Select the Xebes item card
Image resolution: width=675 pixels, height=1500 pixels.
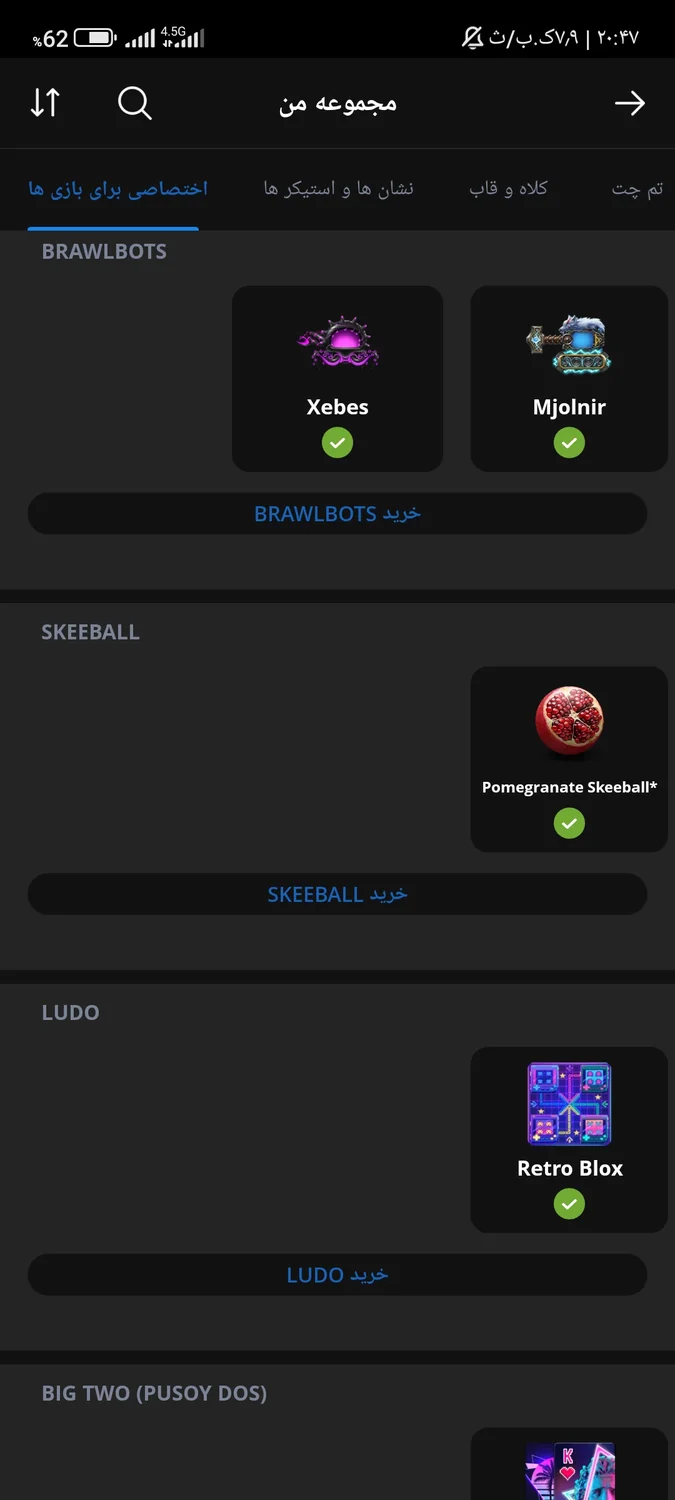(x=337, y=378)
